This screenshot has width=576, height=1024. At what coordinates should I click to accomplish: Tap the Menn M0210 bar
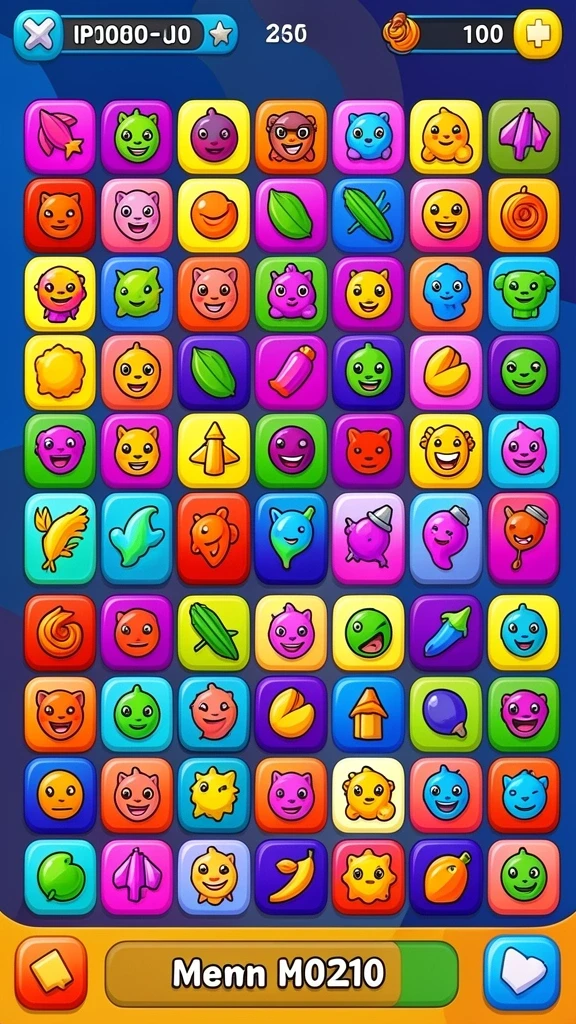point(281,974)
